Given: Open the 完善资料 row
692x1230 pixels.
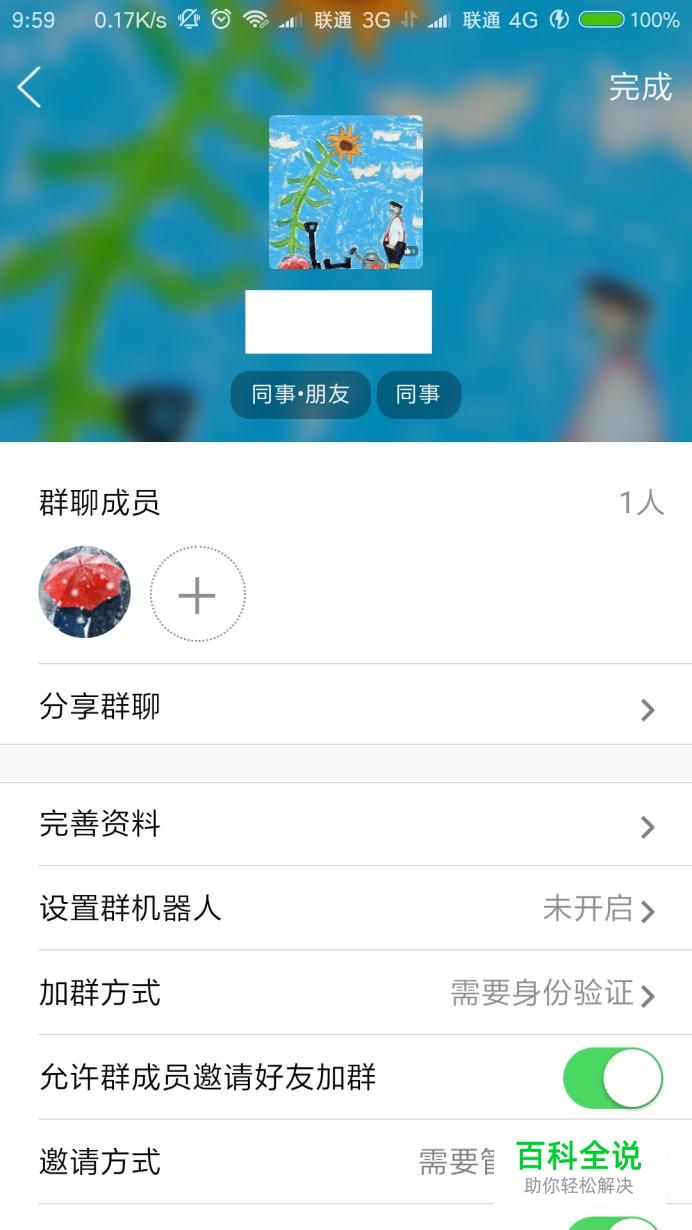Looking at the screenshot, I should 346,825.
